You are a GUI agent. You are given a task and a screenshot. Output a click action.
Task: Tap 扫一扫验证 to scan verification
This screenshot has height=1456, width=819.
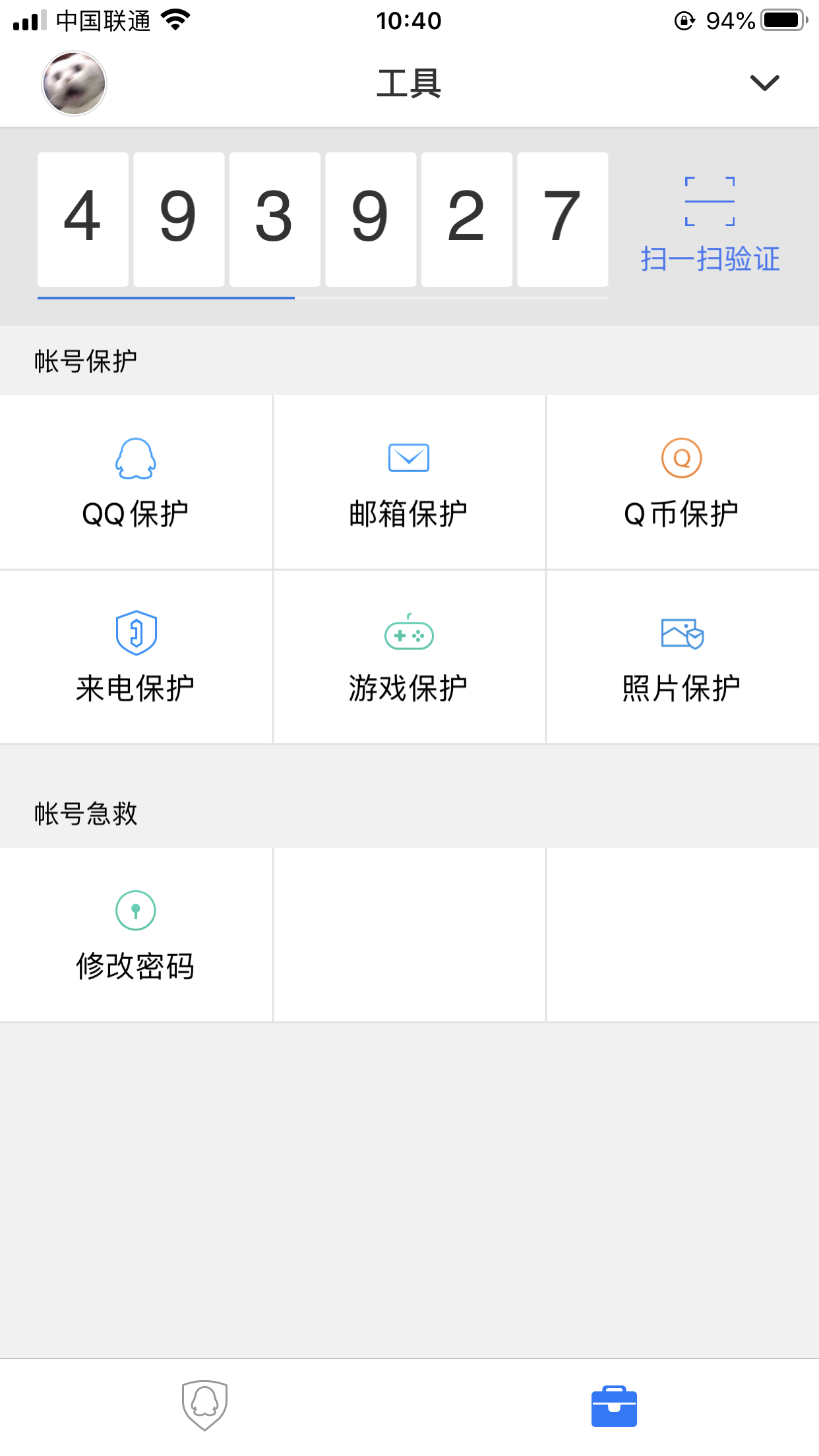click(x=710, y=260)
